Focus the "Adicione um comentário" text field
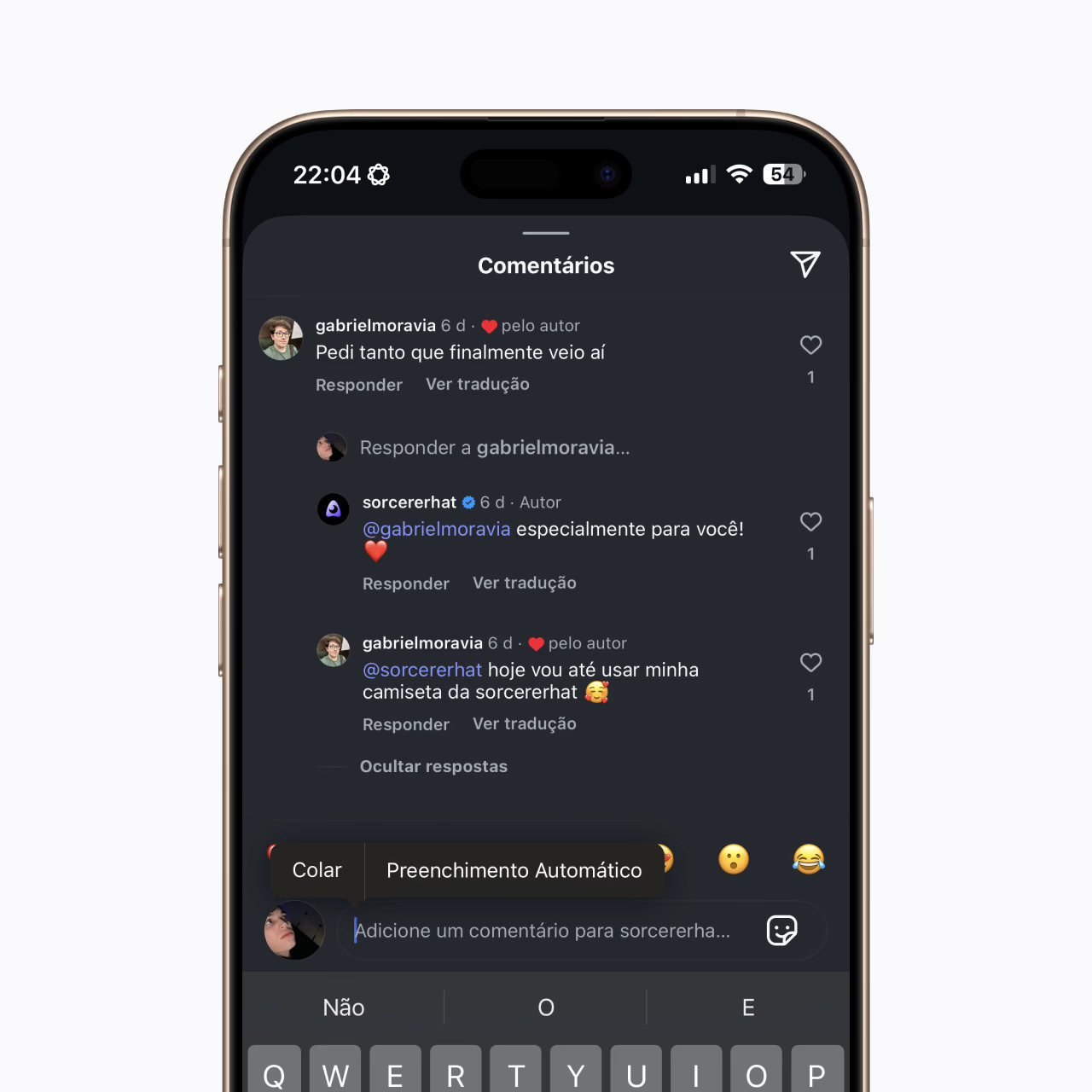1092x1092 pixels. [x=546, y=931]
